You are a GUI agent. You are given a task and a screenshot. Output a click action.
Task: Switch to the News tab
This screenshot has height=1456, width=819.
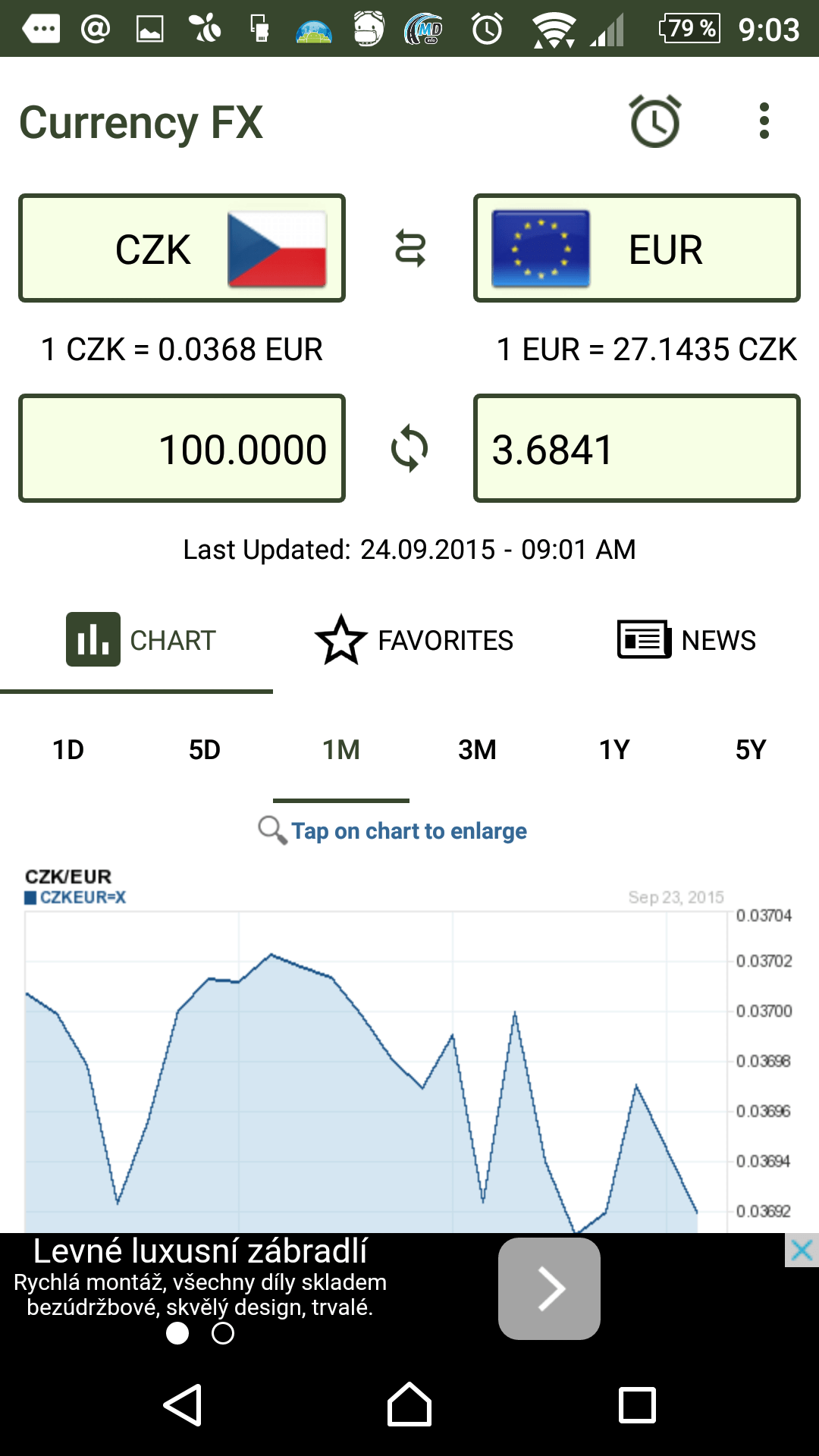(686, 641)
